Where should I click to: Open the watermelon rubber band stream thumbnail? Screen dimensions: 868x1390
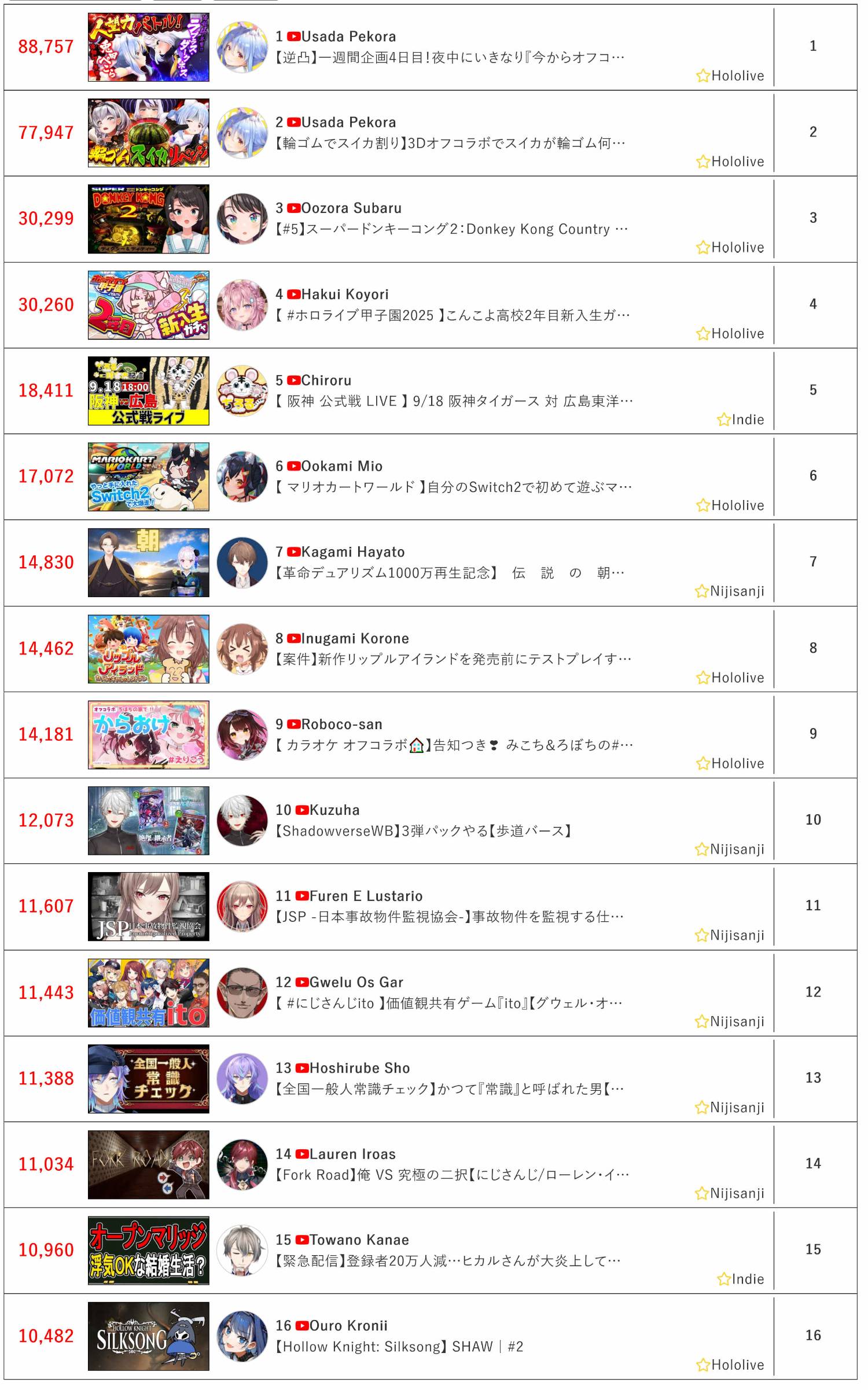pyautogui.click(x=149, y=133)
